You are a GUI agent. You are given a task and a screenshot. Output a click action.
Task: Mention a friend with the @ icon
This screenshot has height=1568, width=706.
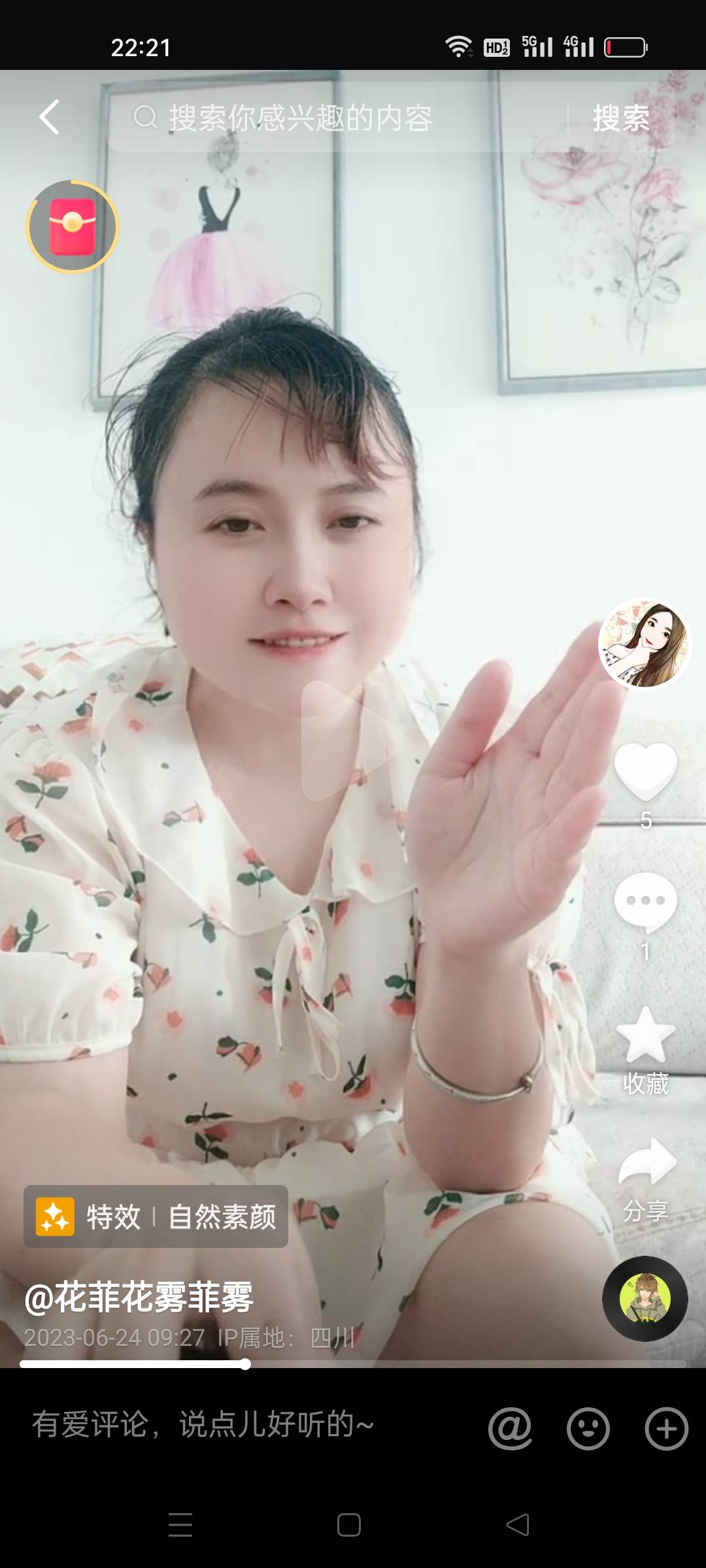pyautogui.click(x=510, y=1429)
